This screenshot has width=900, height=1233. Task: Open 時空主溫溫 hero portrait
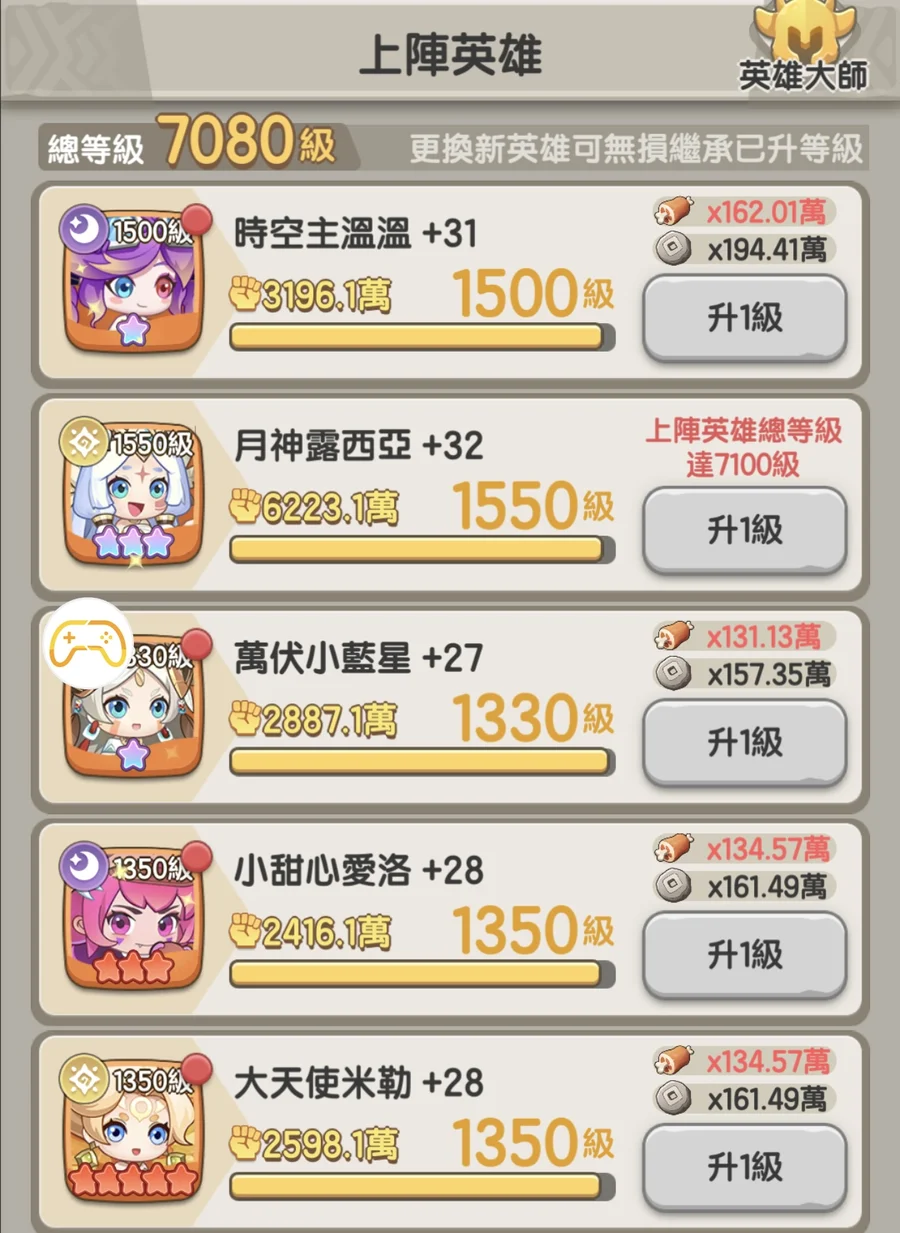point(133,284)
